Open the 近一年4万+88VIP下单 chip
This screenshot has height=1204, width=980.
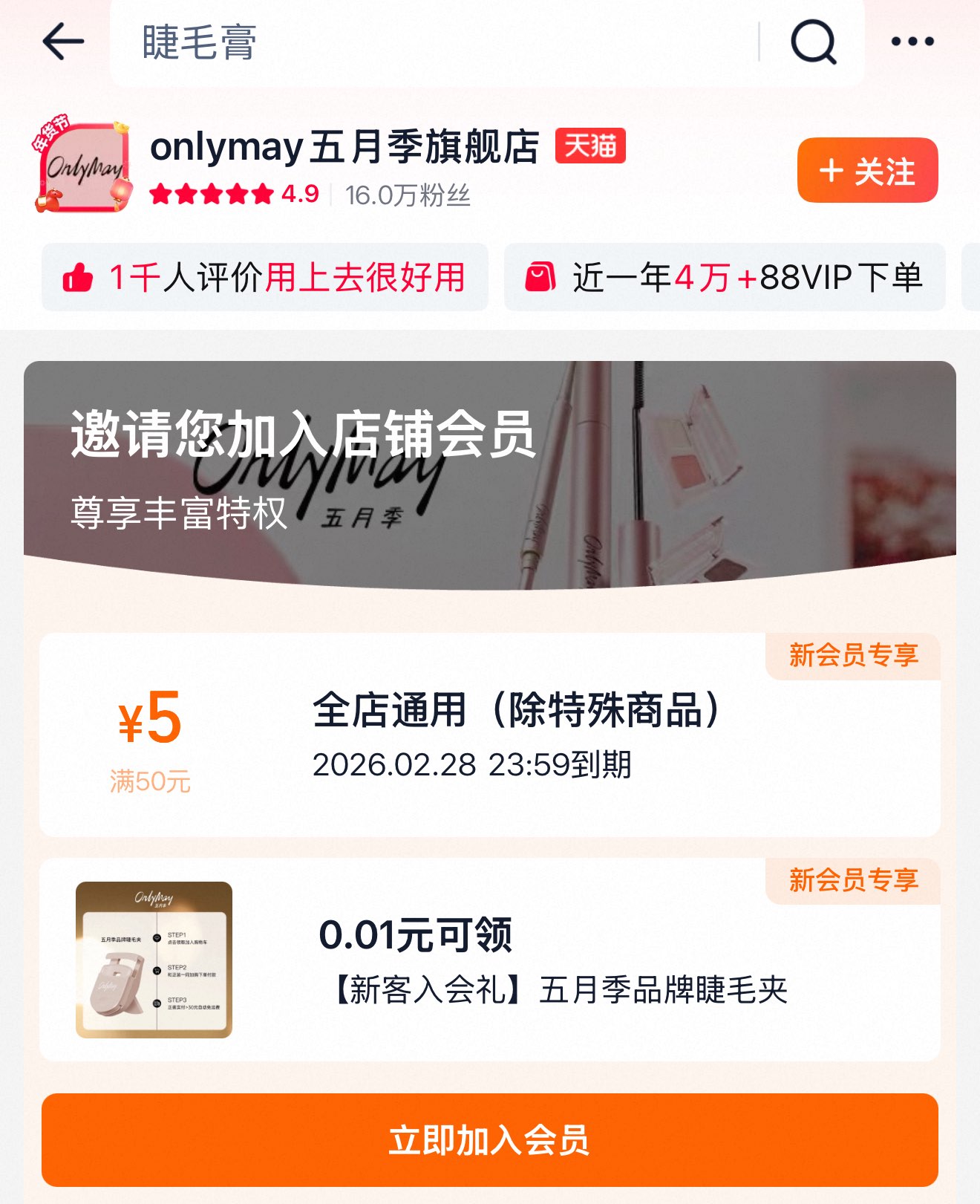pos(725,277)
